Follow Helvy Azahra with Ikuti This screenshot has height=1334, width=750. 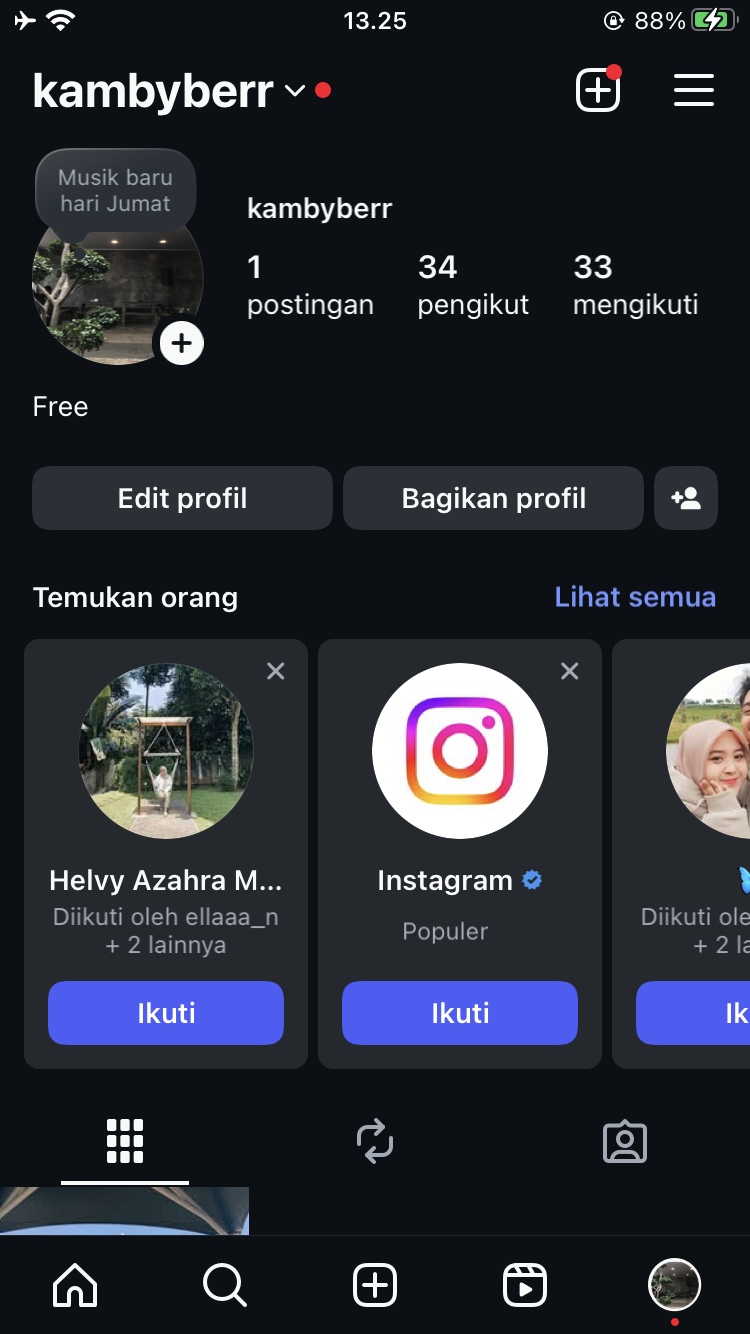166,1013
